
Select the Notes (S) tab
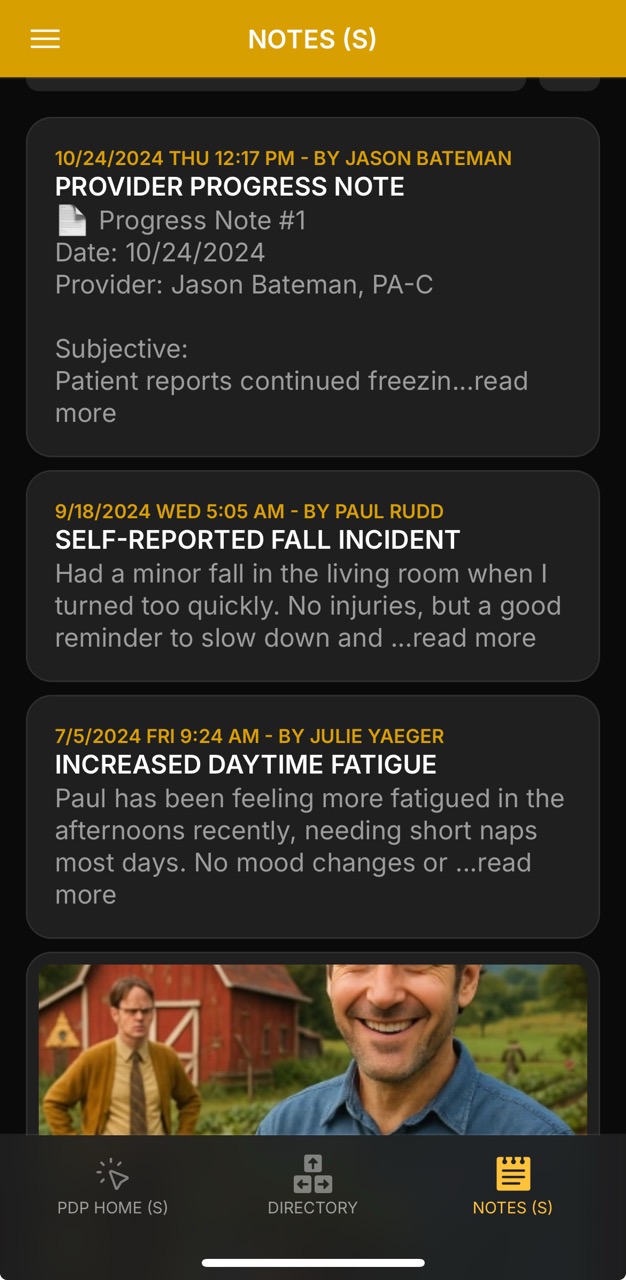(x=512, y=1187)
